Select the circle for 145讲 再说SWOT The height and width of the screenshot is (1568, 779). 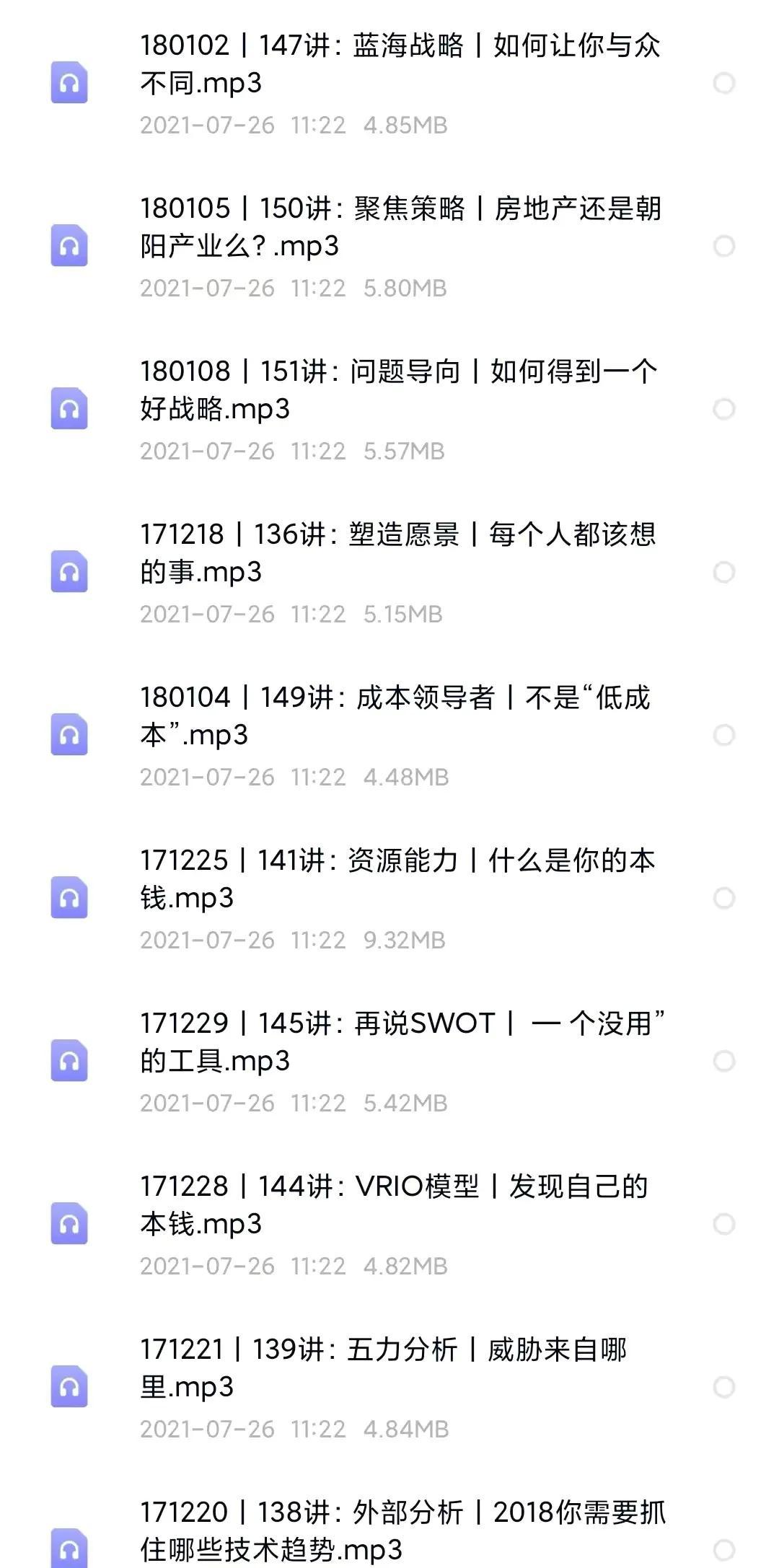tap(723, 1061)
